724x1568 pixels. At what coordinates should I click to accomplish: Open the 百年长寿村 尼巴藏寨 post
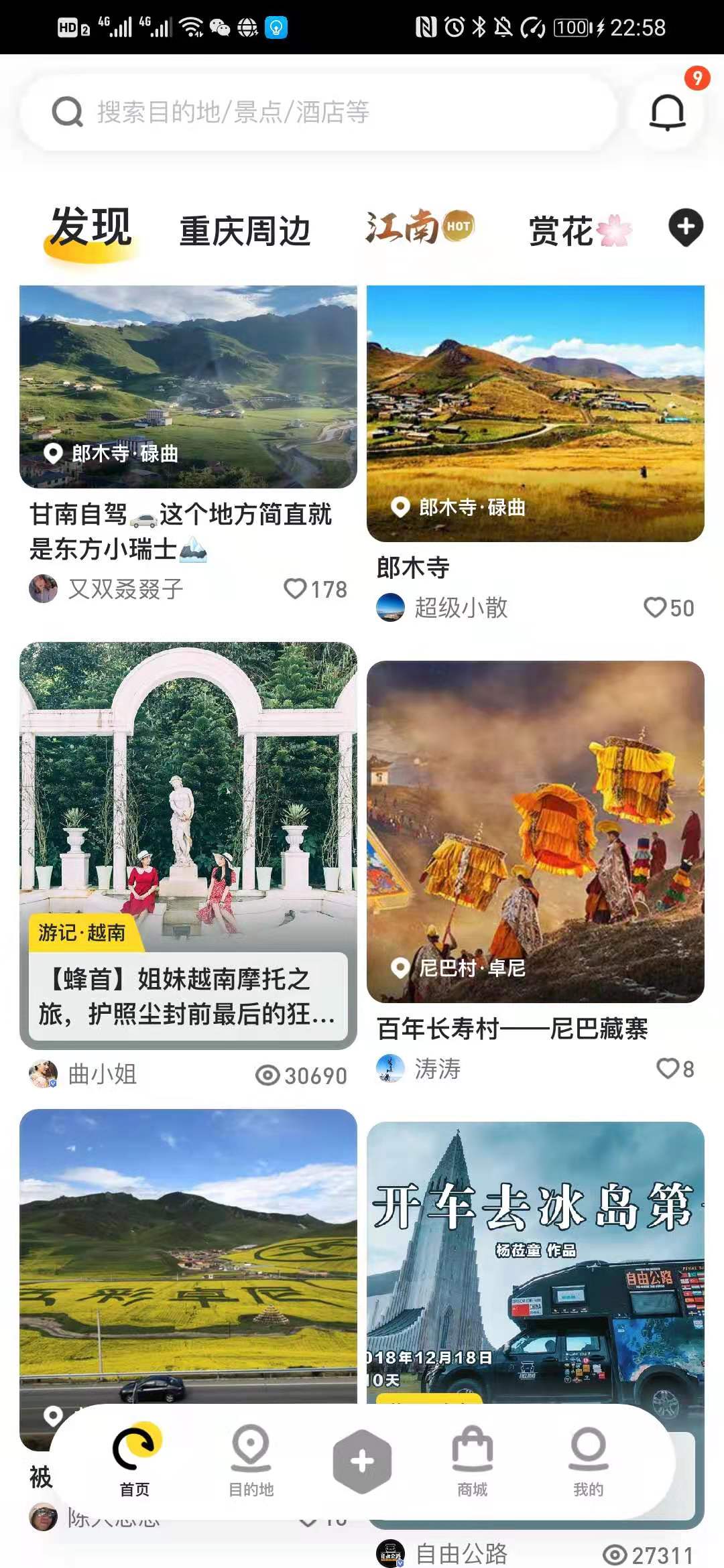[535, 831]
